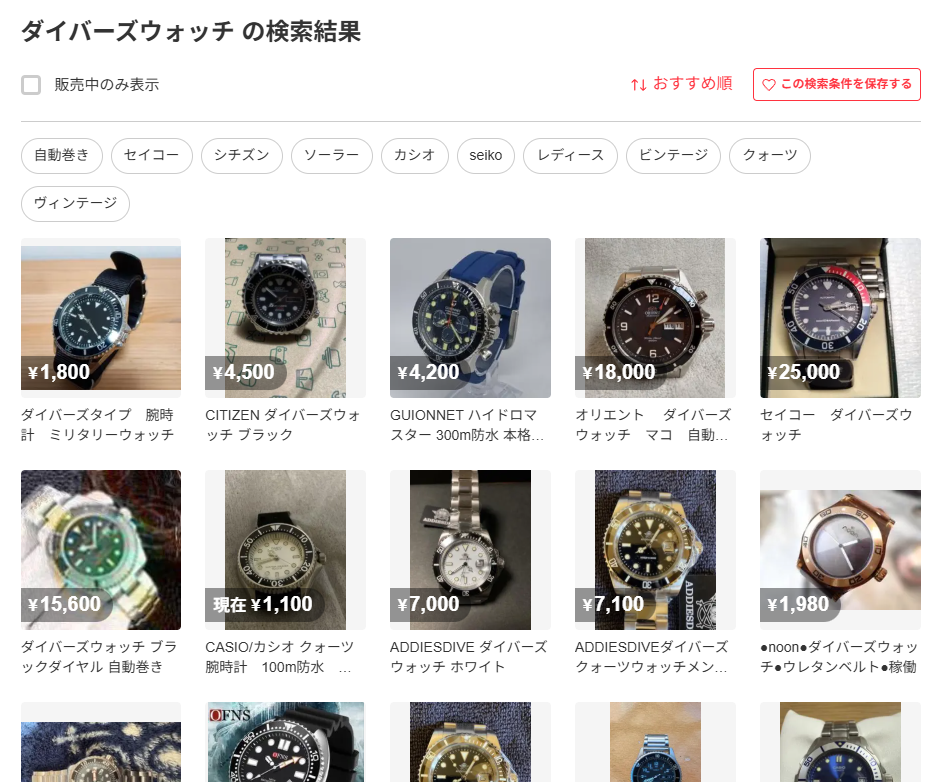
Task: Apply the クォーツ filter chip
Action: [x=769, y=155]
